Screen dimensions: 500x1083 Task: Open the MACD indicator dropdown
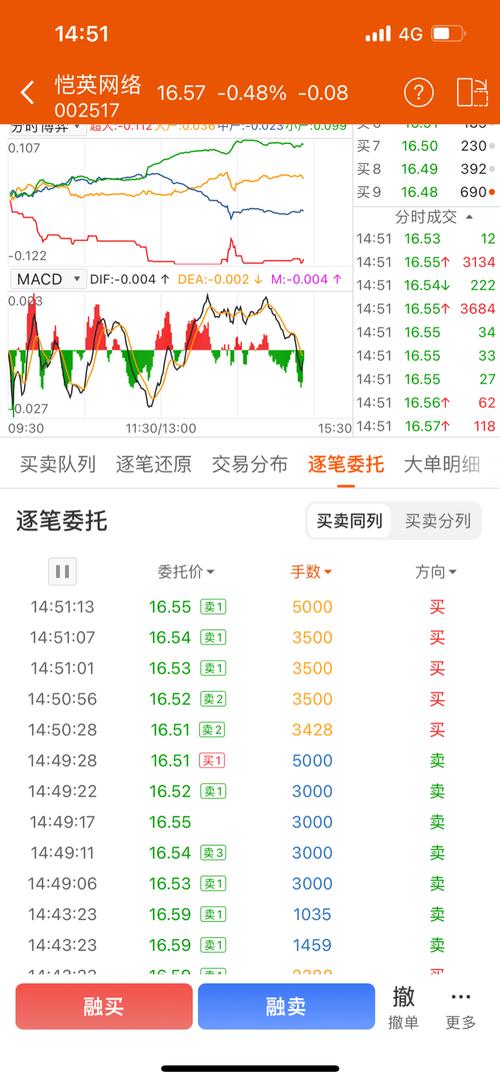pyautogui.click(x=48, y=279)
